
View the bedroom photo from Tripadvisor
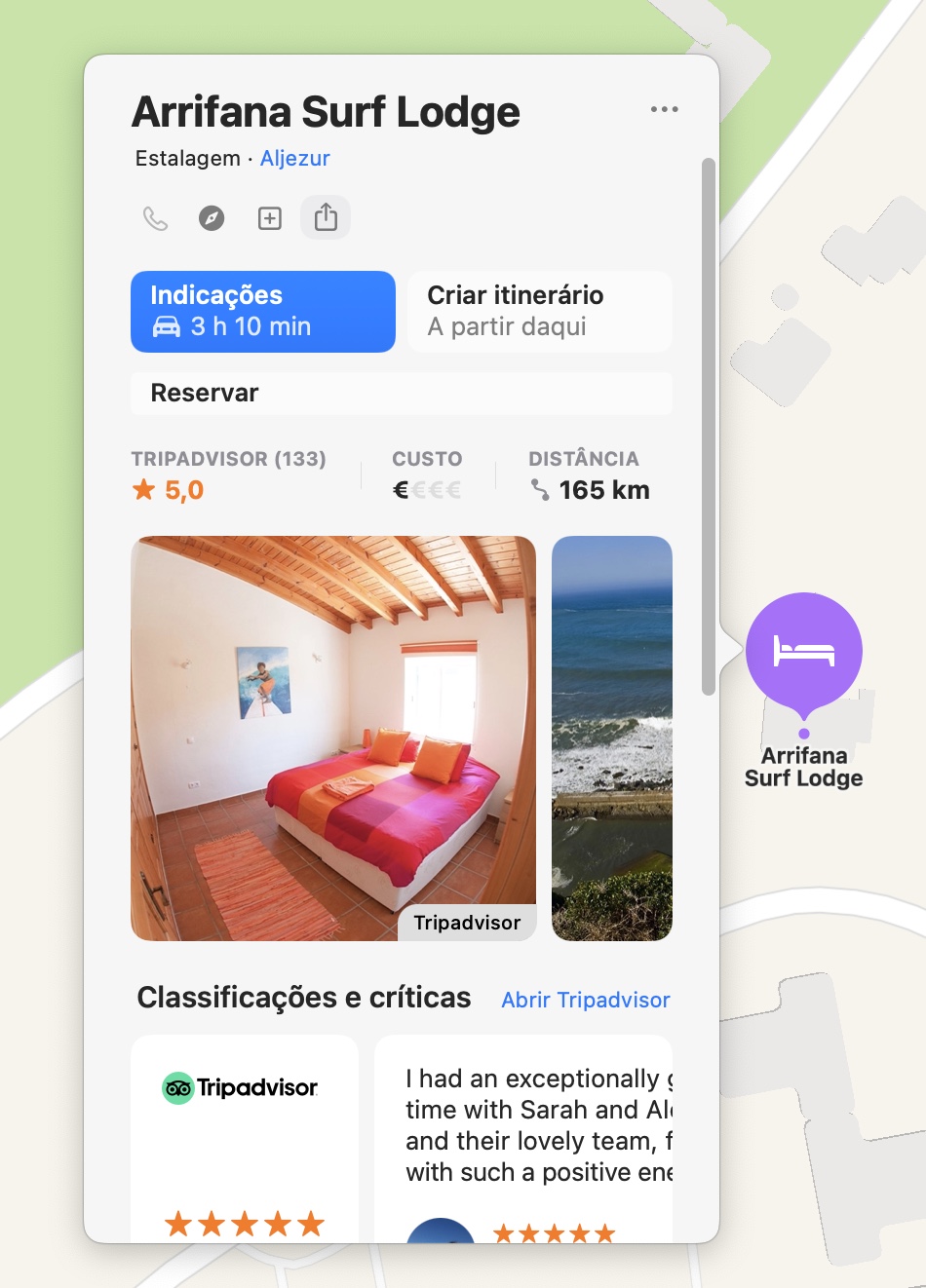(332, 738)
